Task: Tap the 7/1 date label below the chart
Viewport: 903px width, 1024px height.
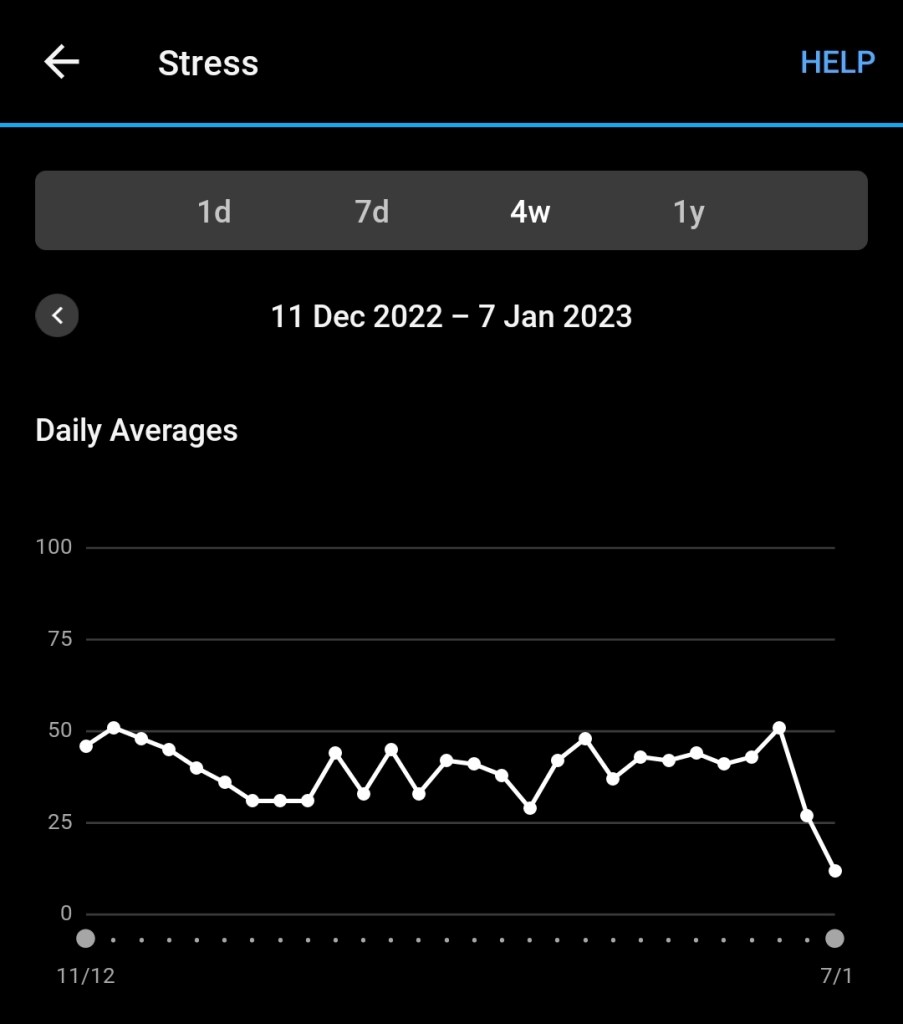Action: (x=835, y=977)
